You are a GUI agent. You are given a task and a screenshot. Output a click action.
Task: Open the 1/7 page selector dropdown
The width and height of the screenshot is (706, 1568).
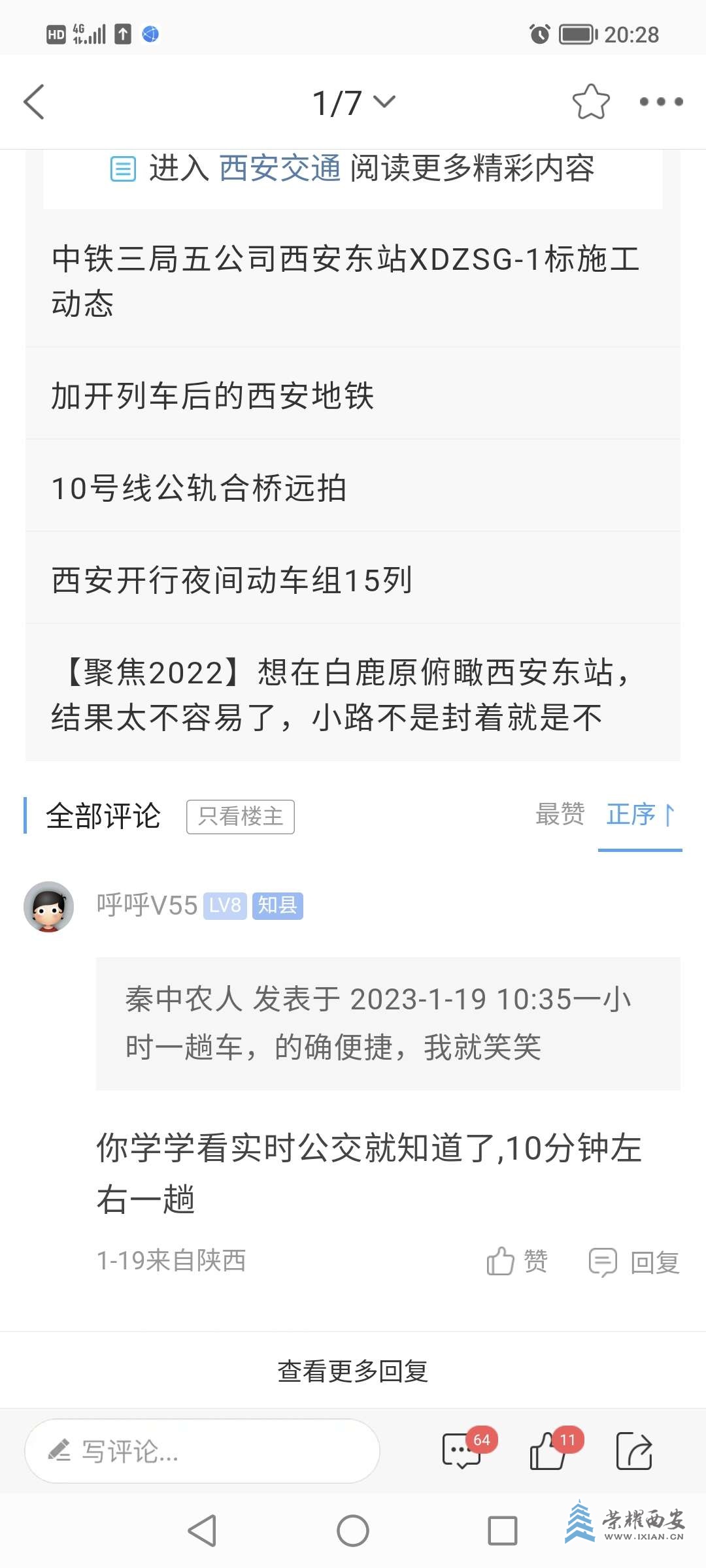click(354, 103)
